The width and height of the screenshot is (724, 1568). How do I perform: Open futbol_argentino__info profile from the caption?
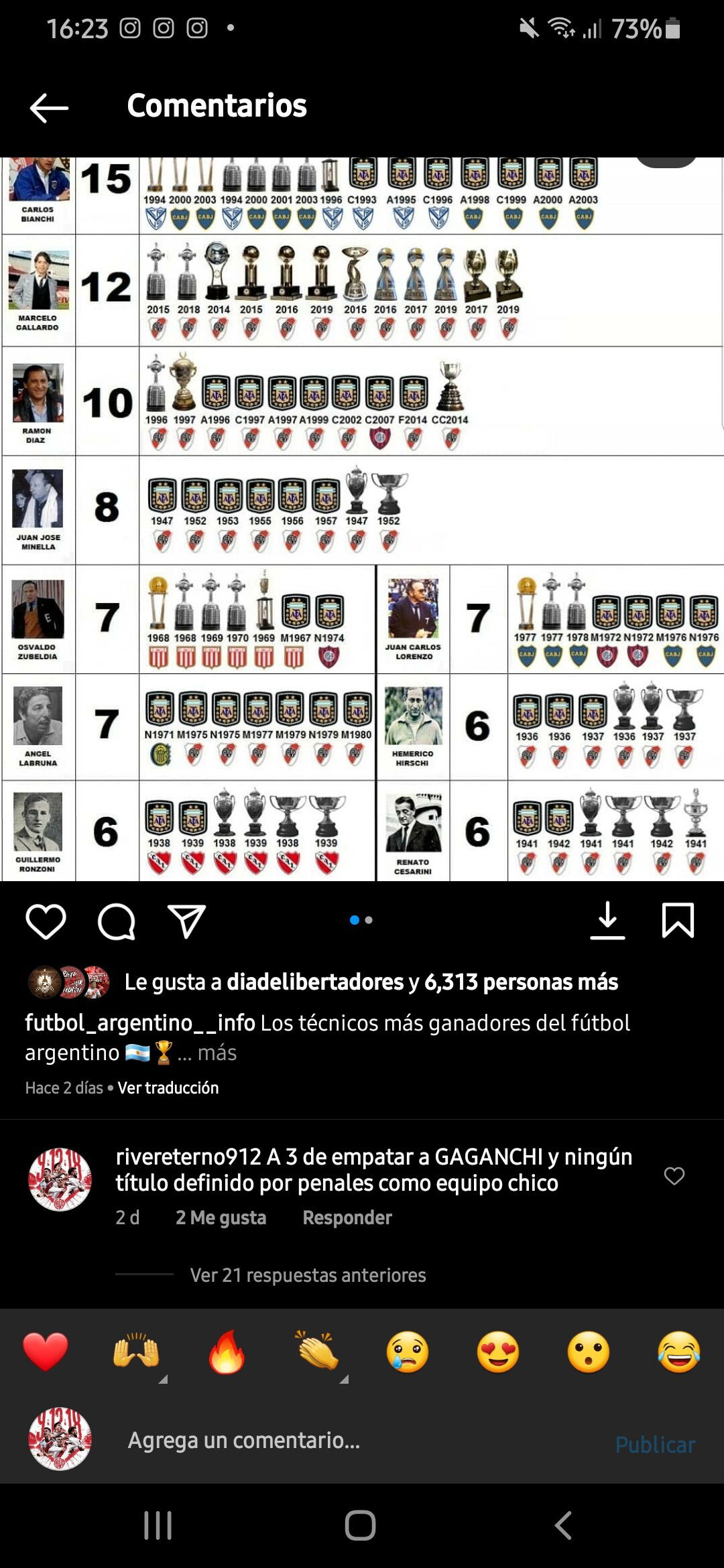point(140,1023)
